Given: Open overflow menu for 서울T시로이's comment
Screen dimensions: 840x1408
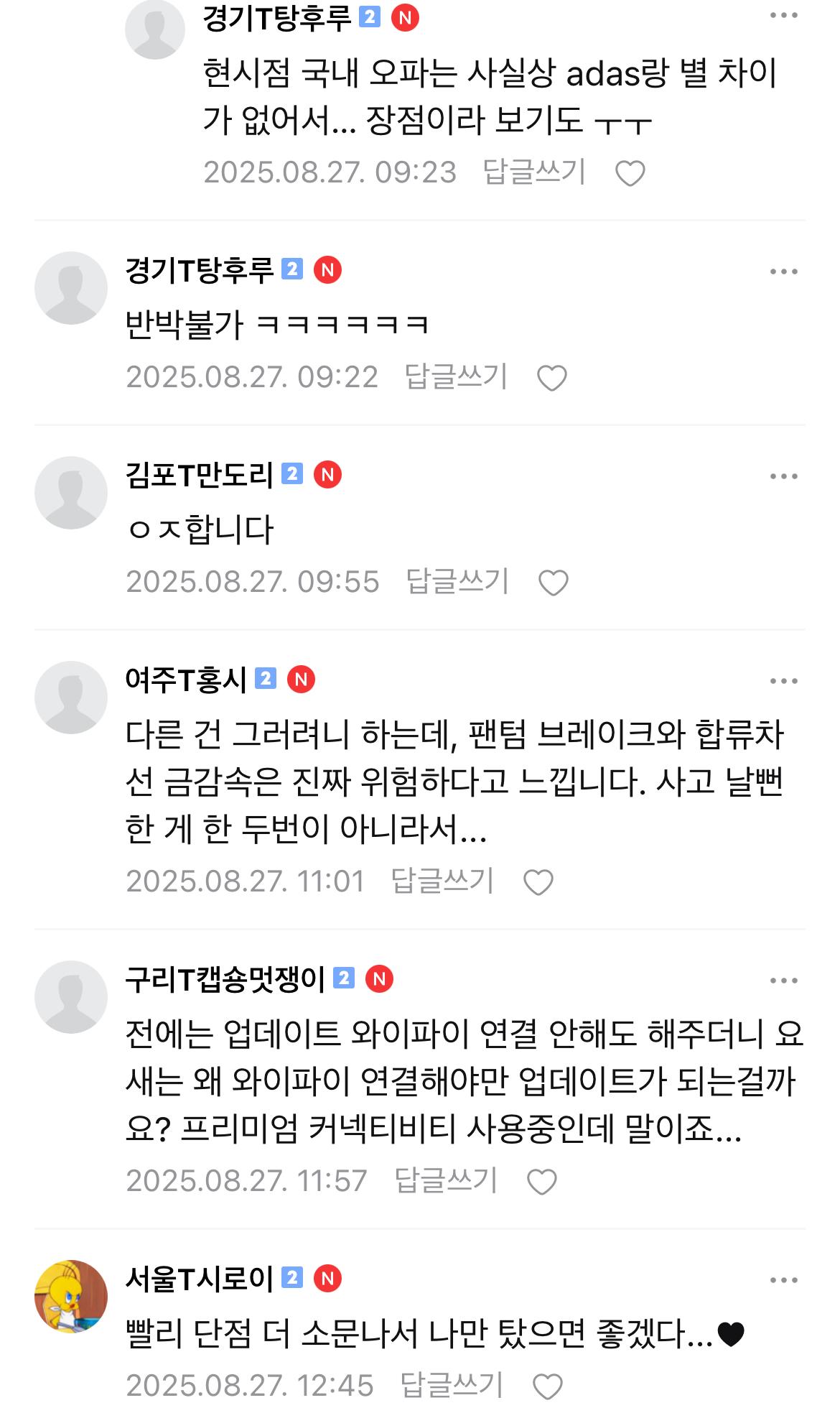Looking at the screenshot, I should pos(783,1280).
